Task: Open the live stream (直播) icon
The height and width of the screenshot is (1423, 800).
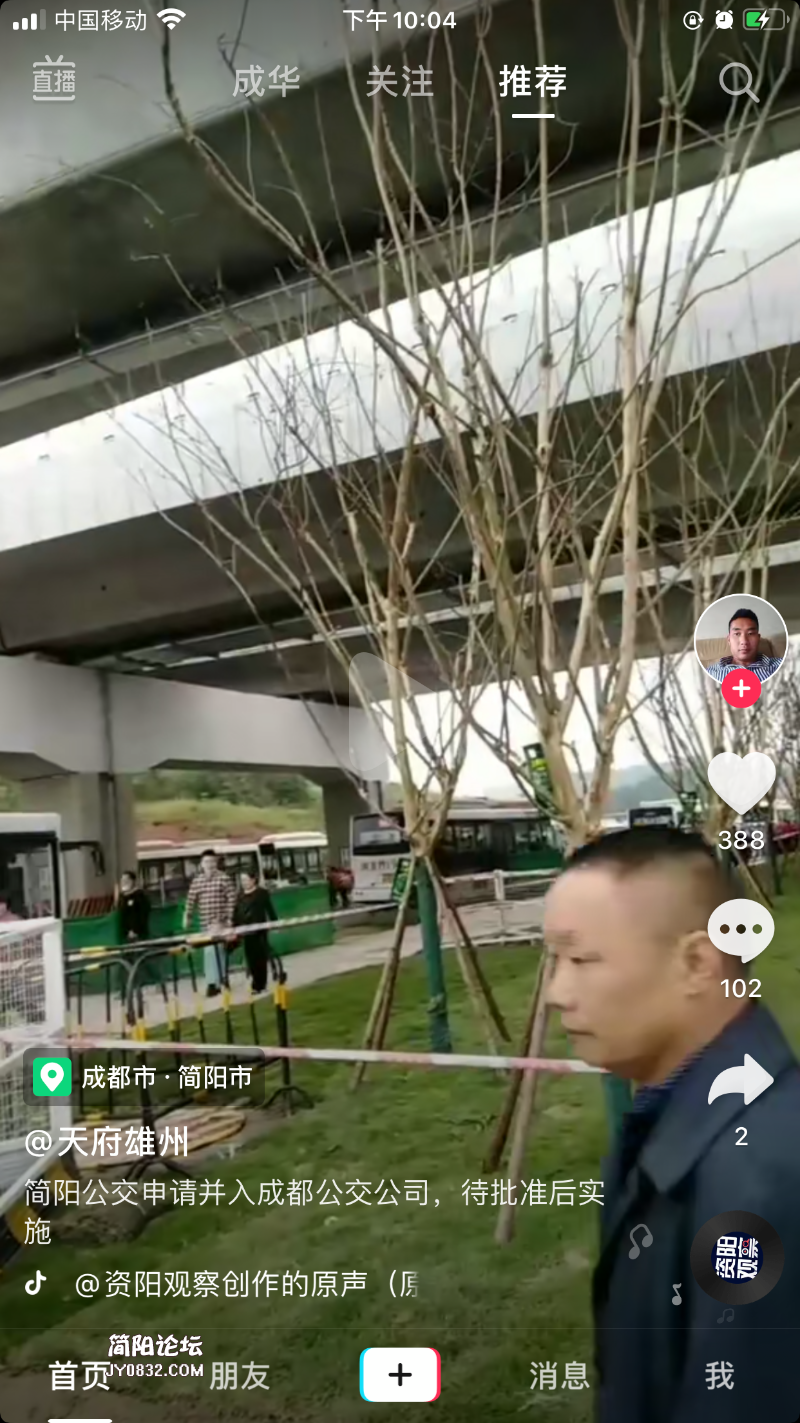Action: coord(54,80)
